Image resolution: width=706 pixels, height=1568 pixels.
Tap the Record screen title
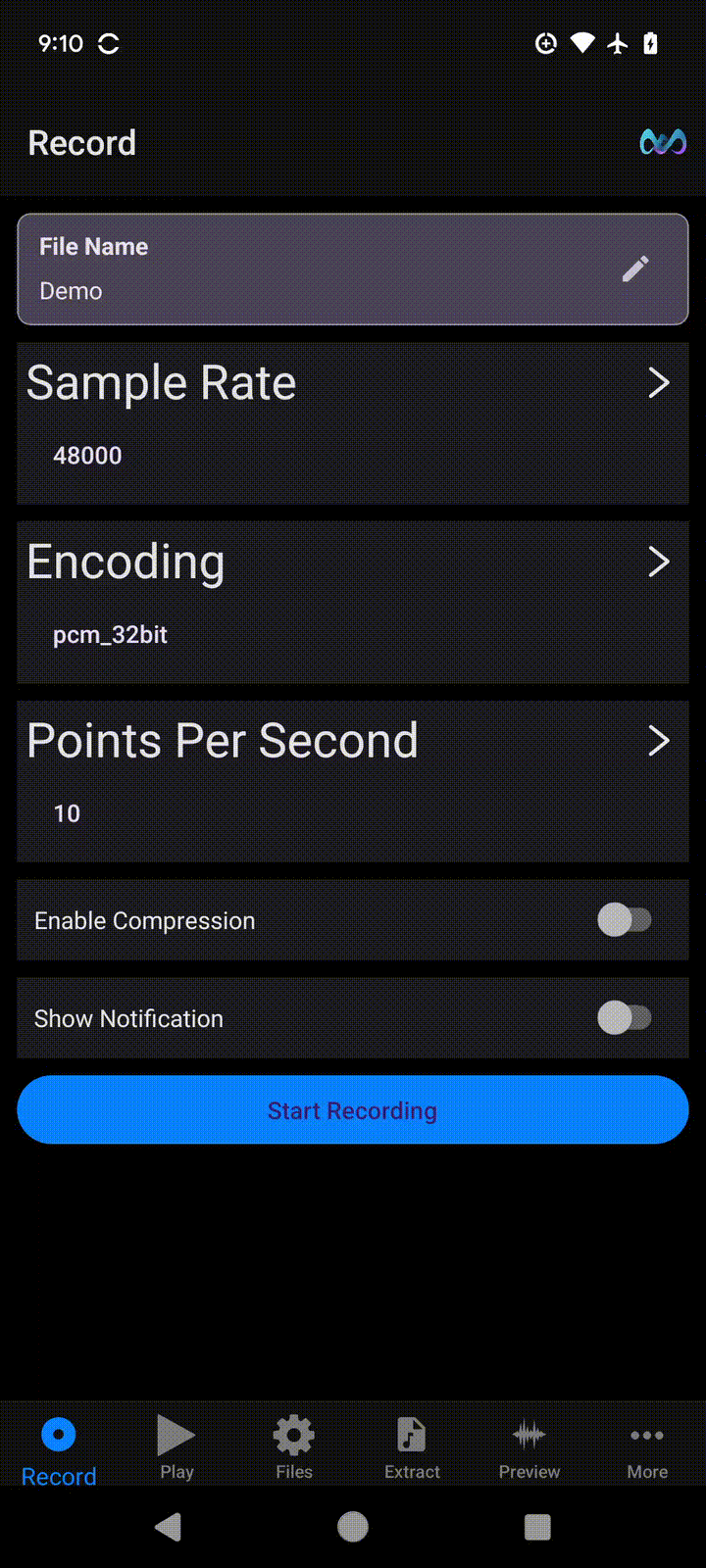click(x=82, y=142)
